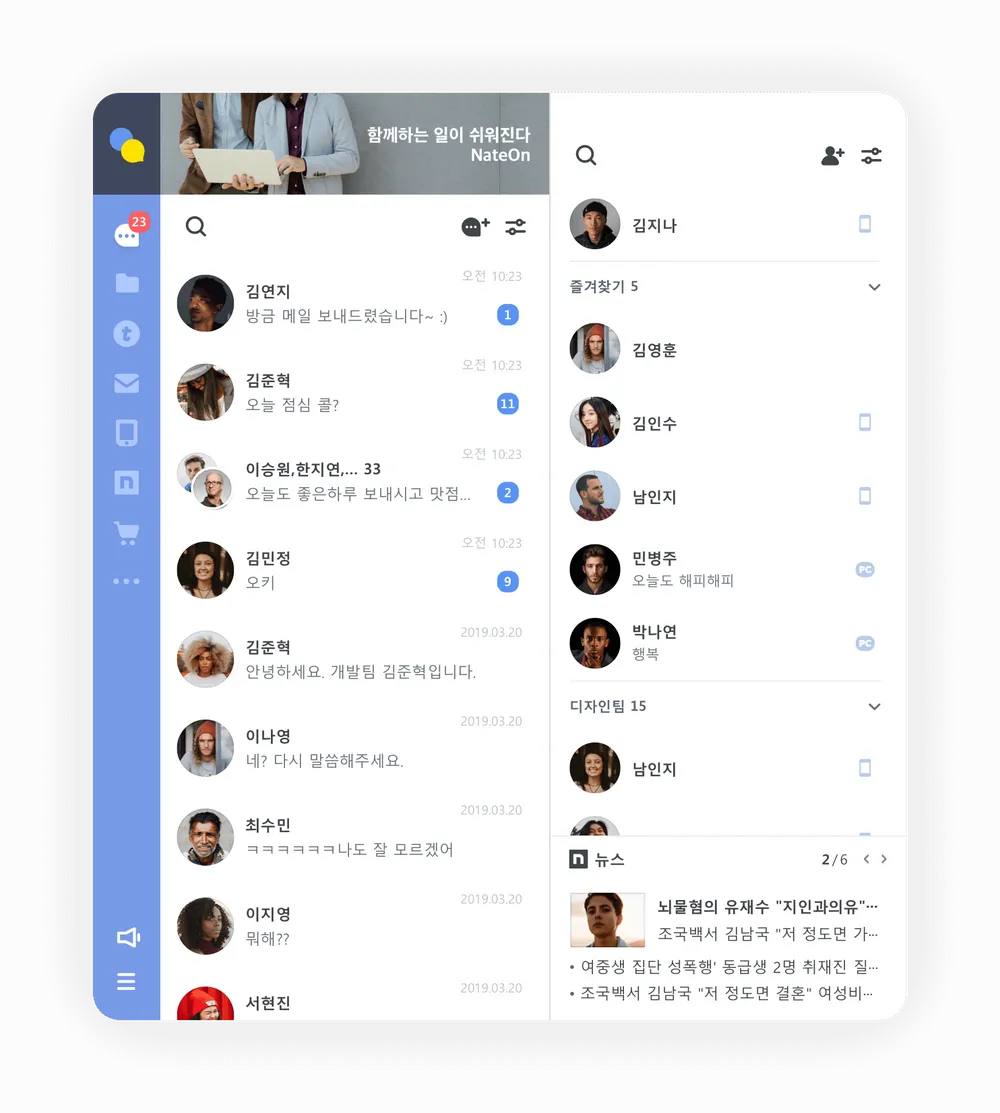Show more sidebar options
The height and width of the screenshot is (1113, 1000).
(127, 581)
